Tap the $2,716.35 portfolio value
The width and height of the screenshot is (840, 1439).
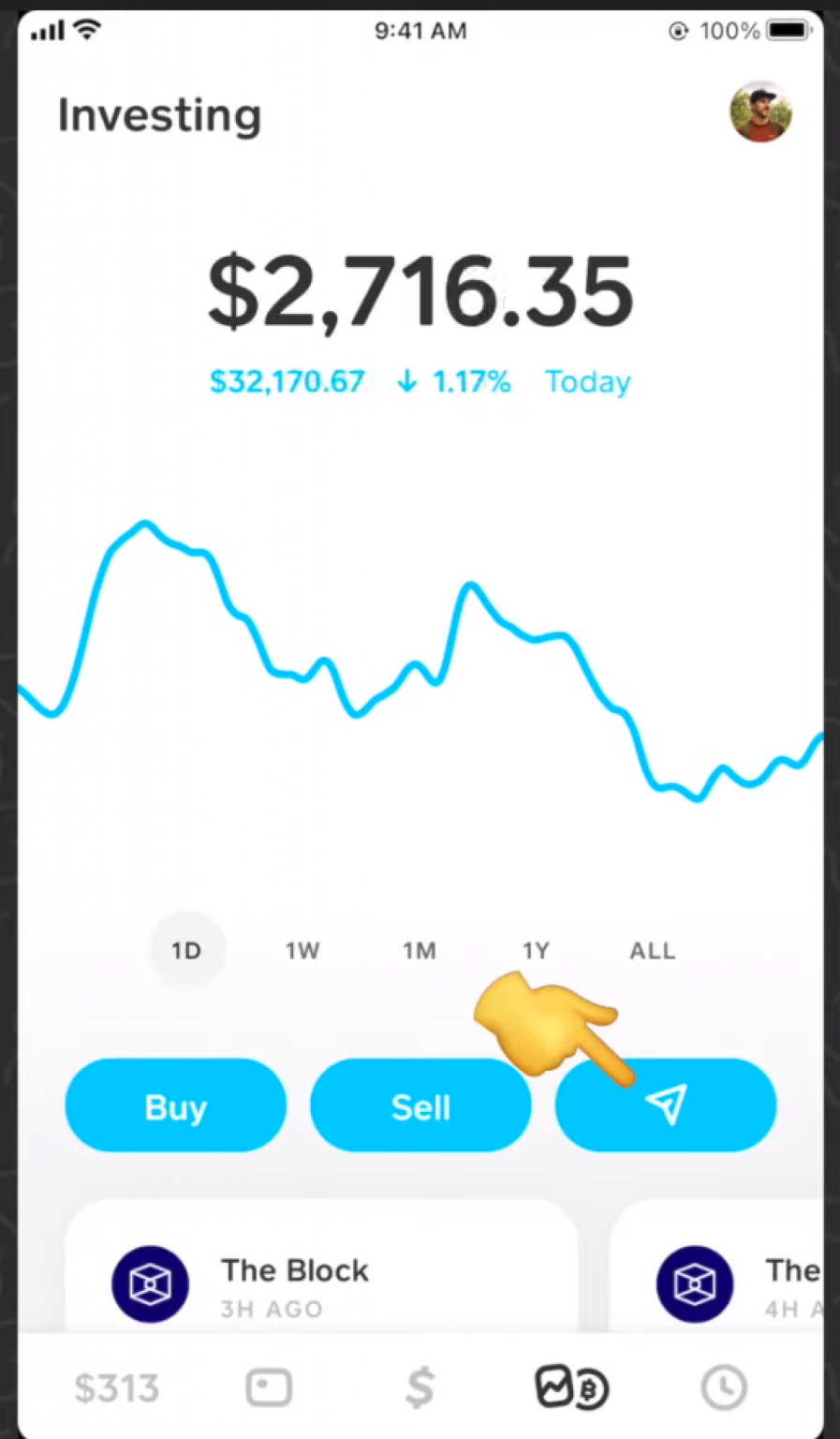420,290
